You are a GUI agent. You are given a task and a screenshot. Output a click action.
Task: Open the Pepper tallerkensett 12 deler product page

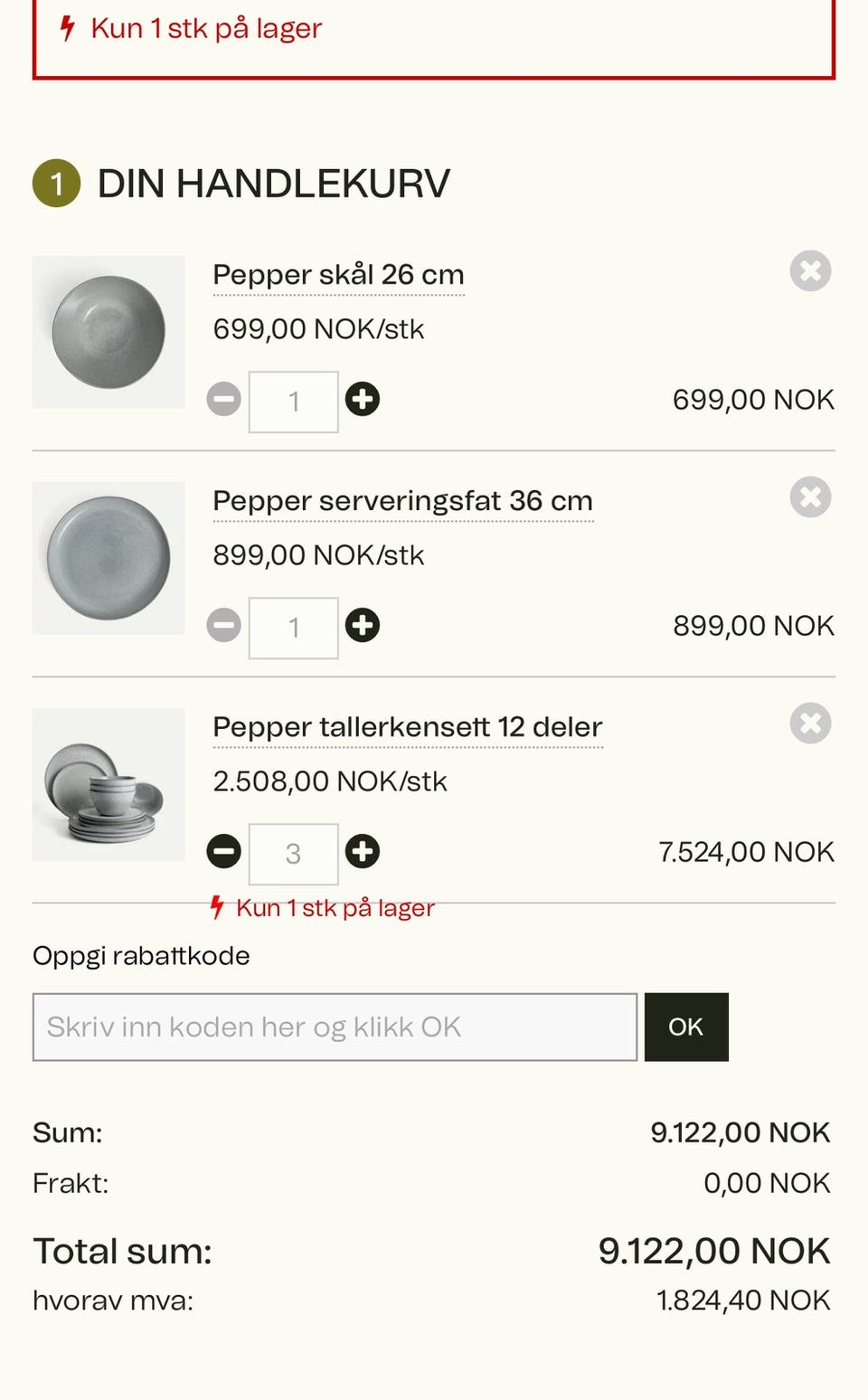tap(408, 727)
